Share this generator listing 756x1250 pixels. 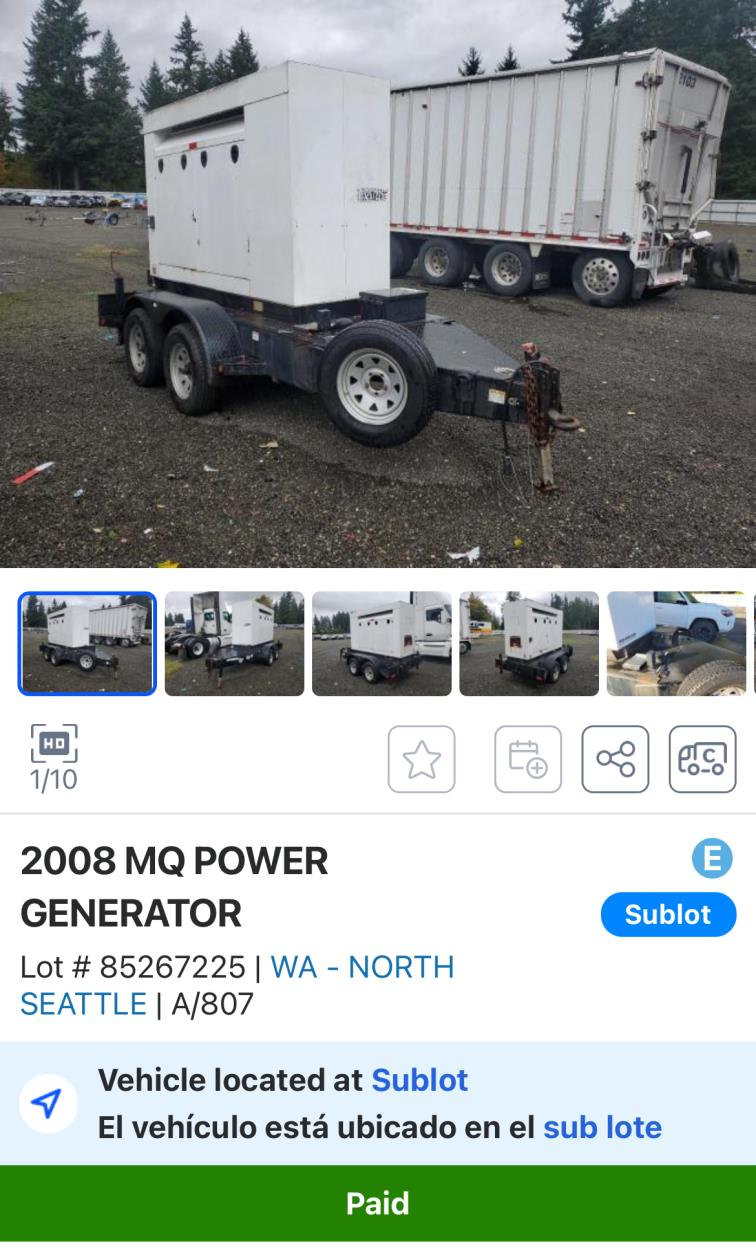615,759
